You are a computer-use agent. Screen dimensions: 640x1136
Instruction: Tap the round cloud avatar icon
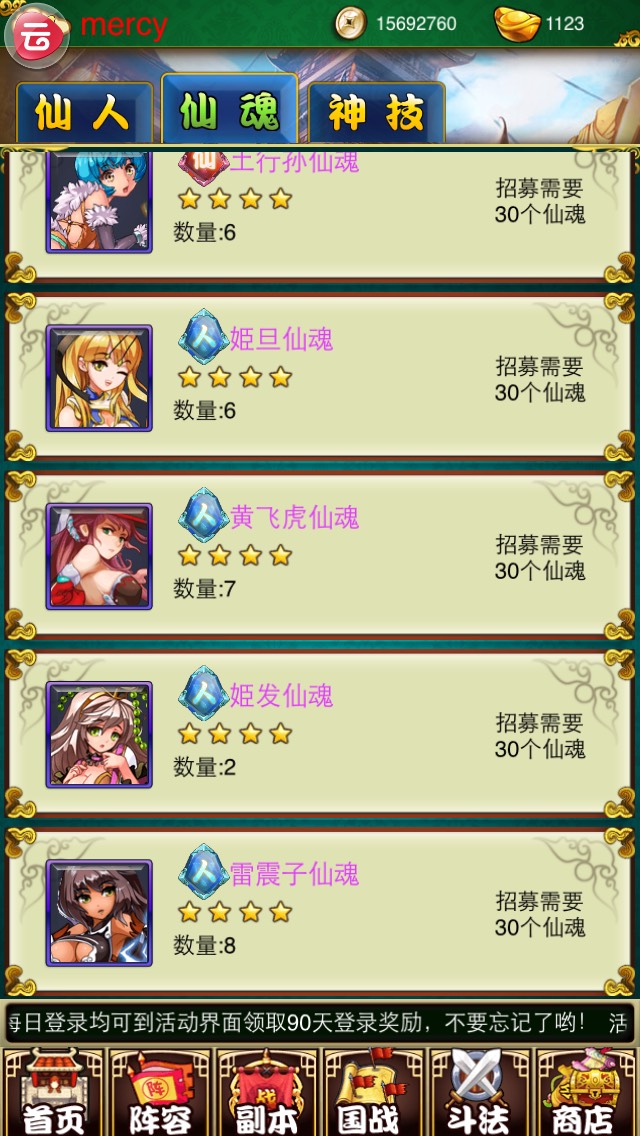tap(37, 32)
